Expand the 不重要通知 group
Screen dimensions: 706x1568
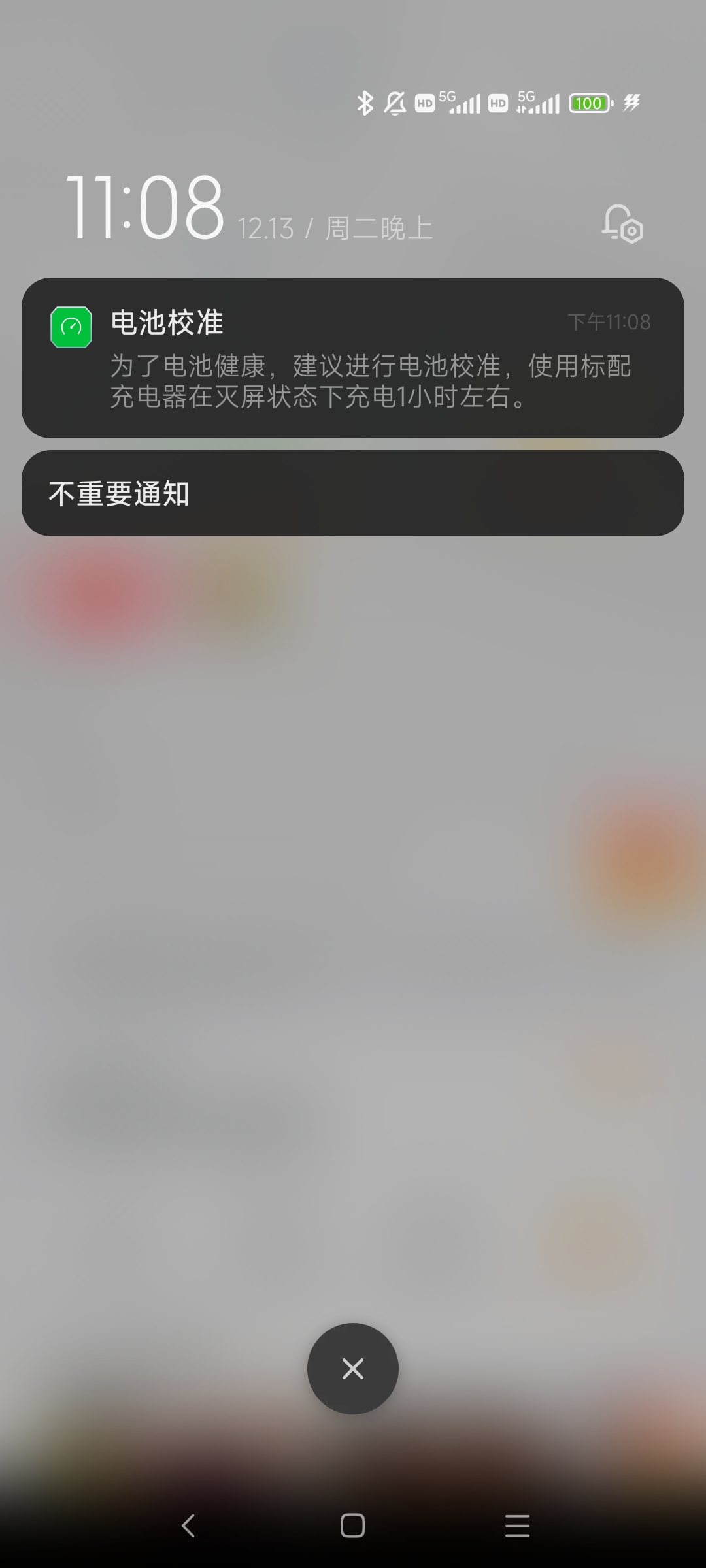point(353,493)
